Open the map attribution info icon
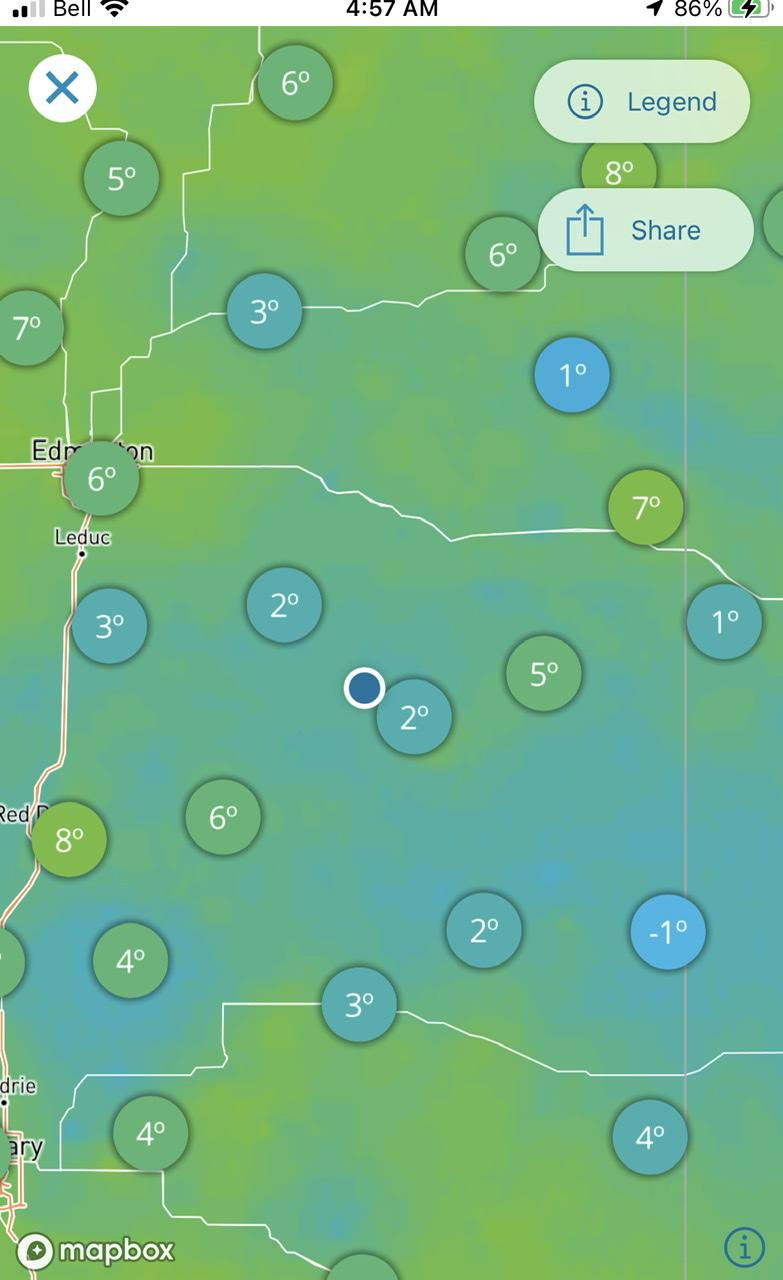The height and width of the screenshot is (1280, 783). [x=743, y=1247]
